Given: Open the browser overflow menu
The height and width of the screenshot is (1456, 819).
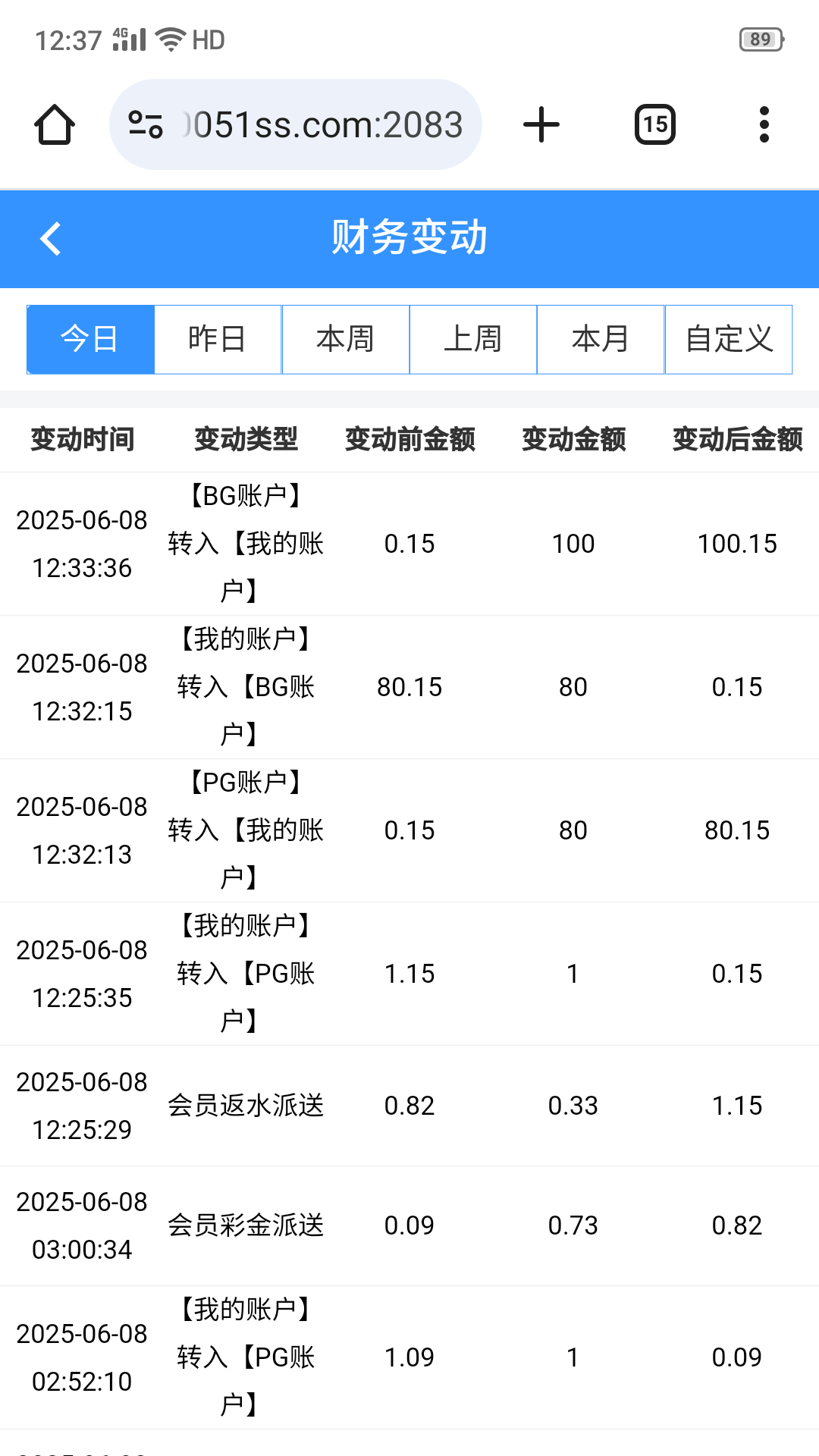Looking at the screenshot, I should click(764, 124).
